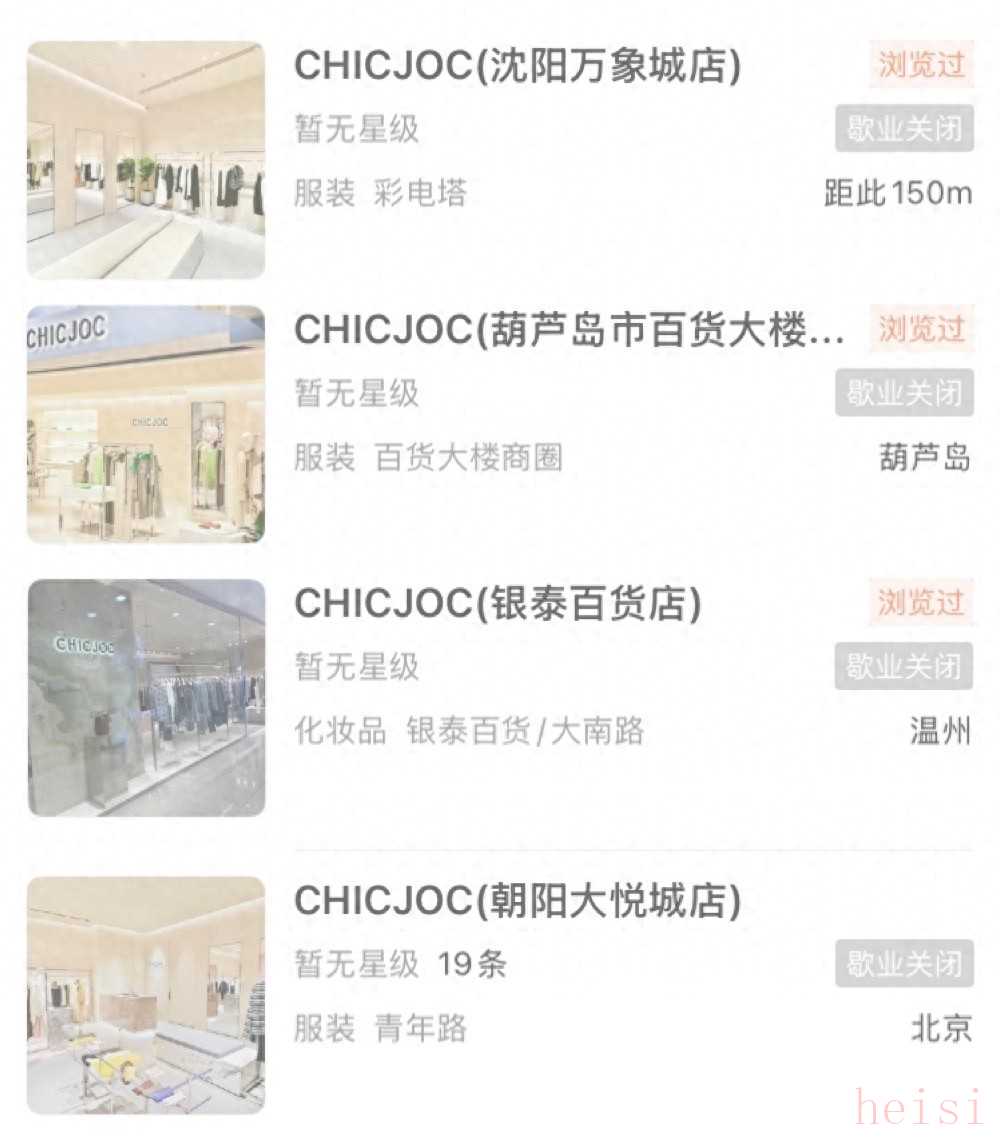Image resolution: width=1000 pixels, height=1137 pixels.
Task: View CHICJOC 朝阳大悦城店 store details
Action: click(x=517, y=902)
